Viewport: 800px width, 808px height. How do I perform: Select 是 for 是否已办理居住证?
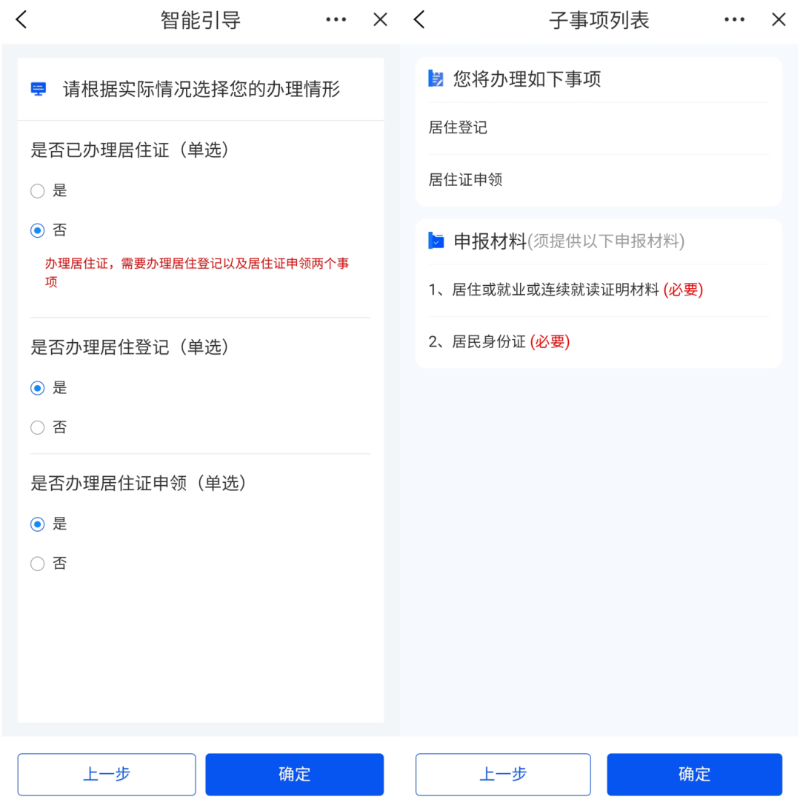(x=38, y=191)
